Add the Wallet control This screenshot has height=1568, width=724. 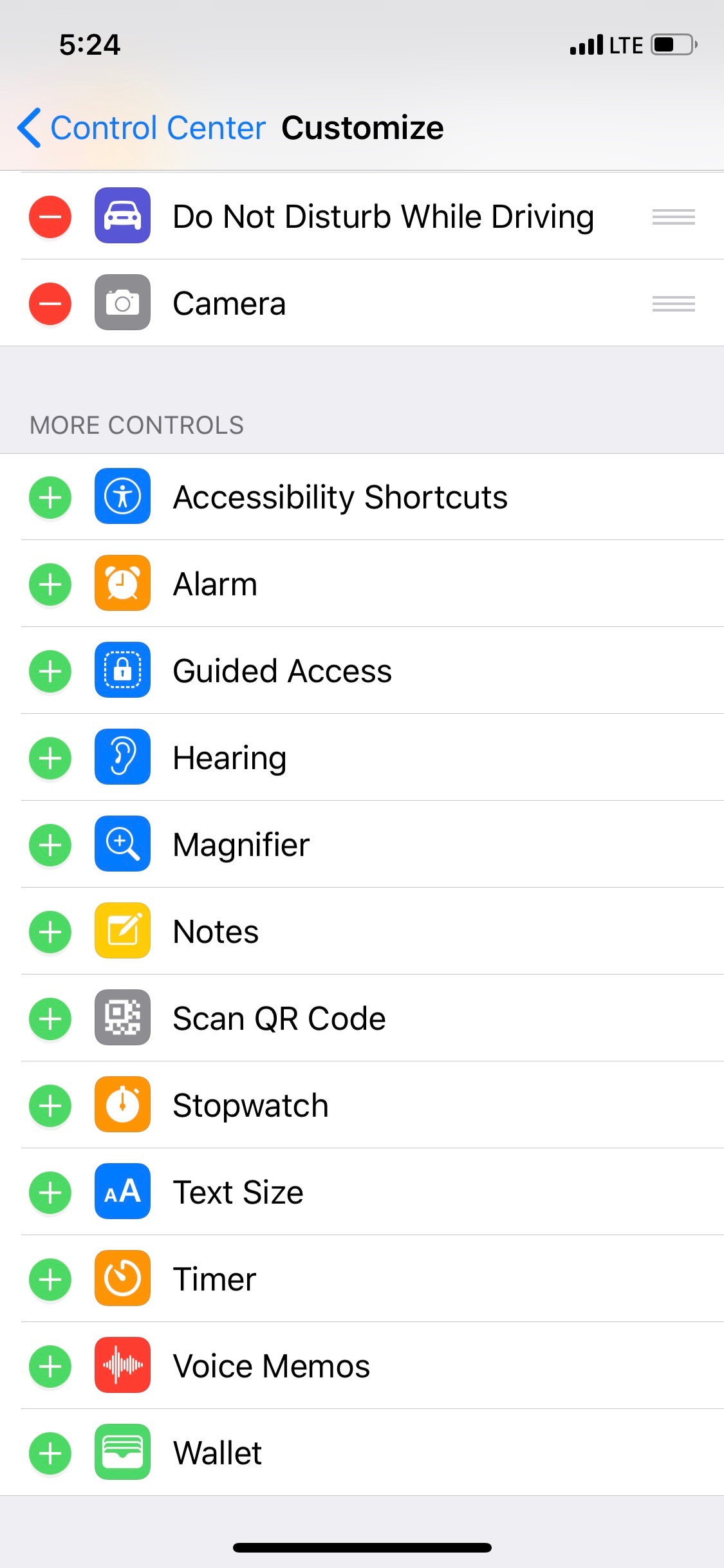point(50,1453)
